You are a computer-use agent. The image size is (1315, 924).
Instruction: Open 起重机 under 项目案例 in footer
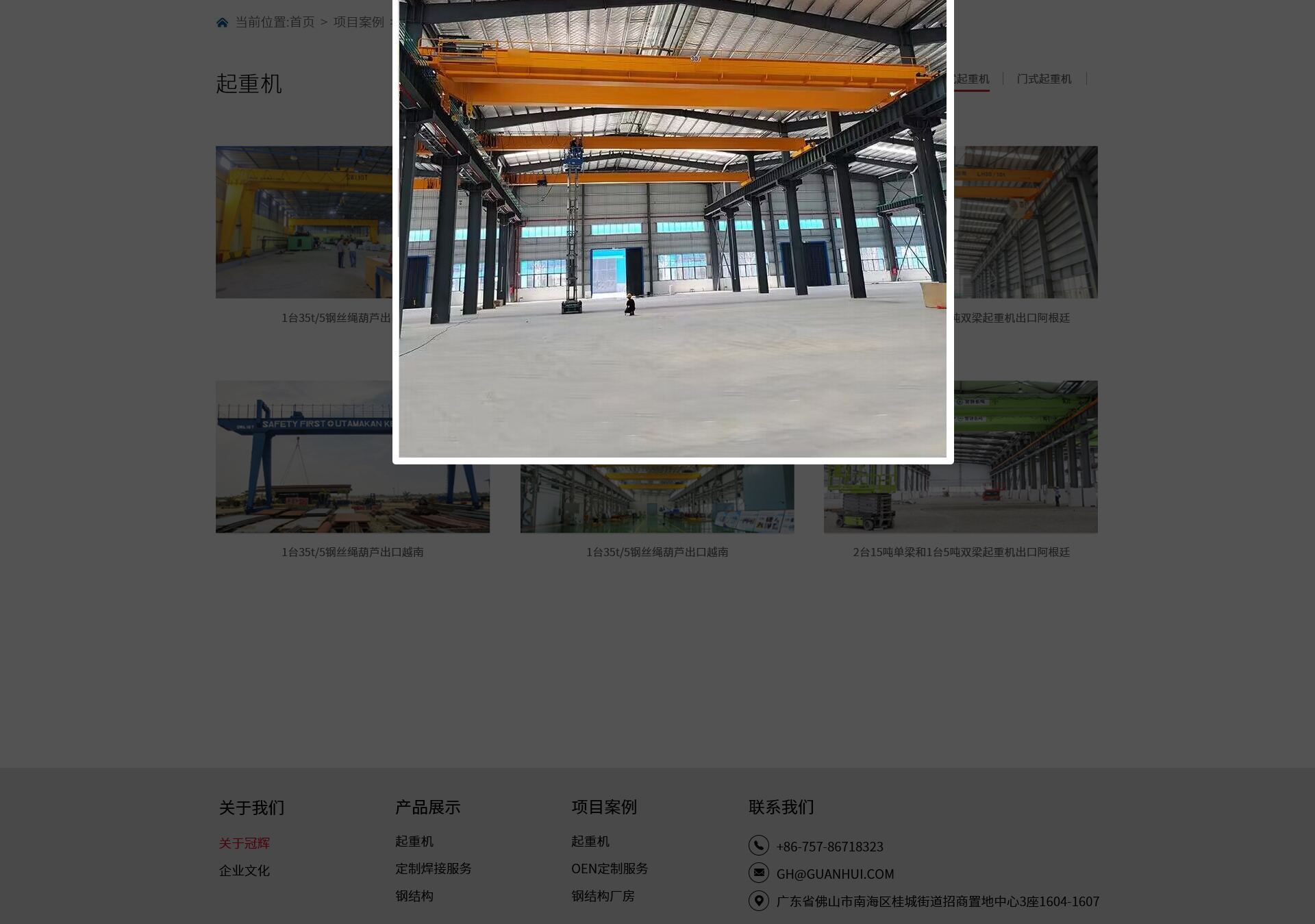[x=590, y=841]
